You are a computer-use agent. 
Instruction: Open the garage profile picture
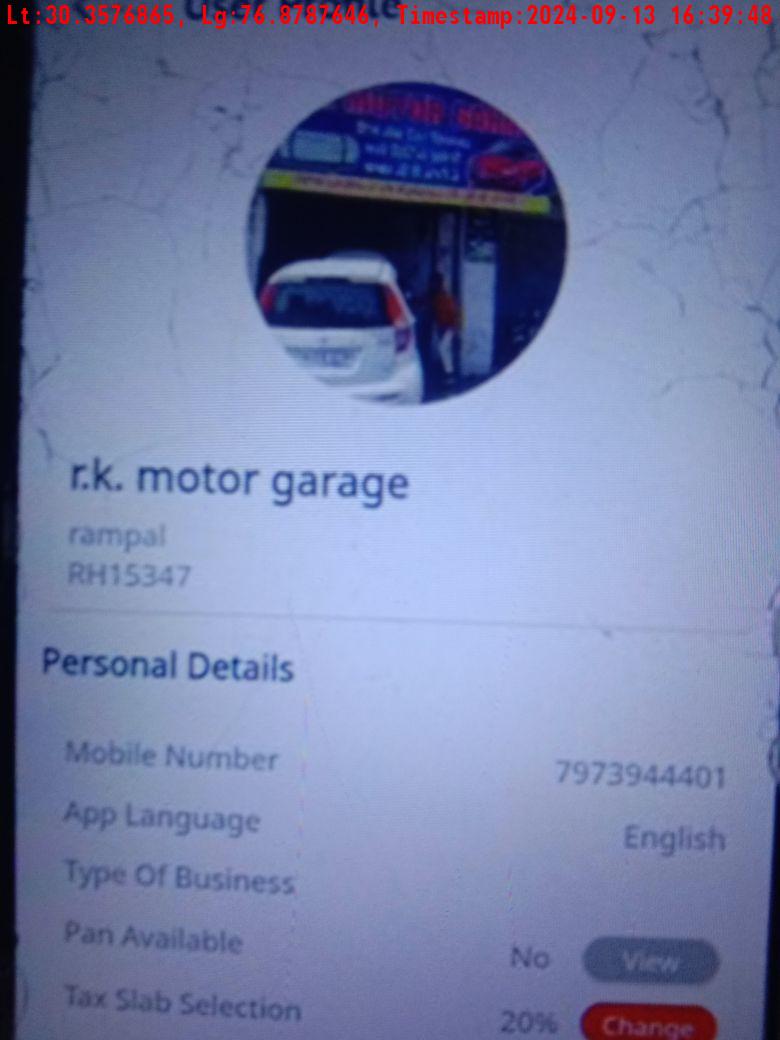[x=406, y=243]
